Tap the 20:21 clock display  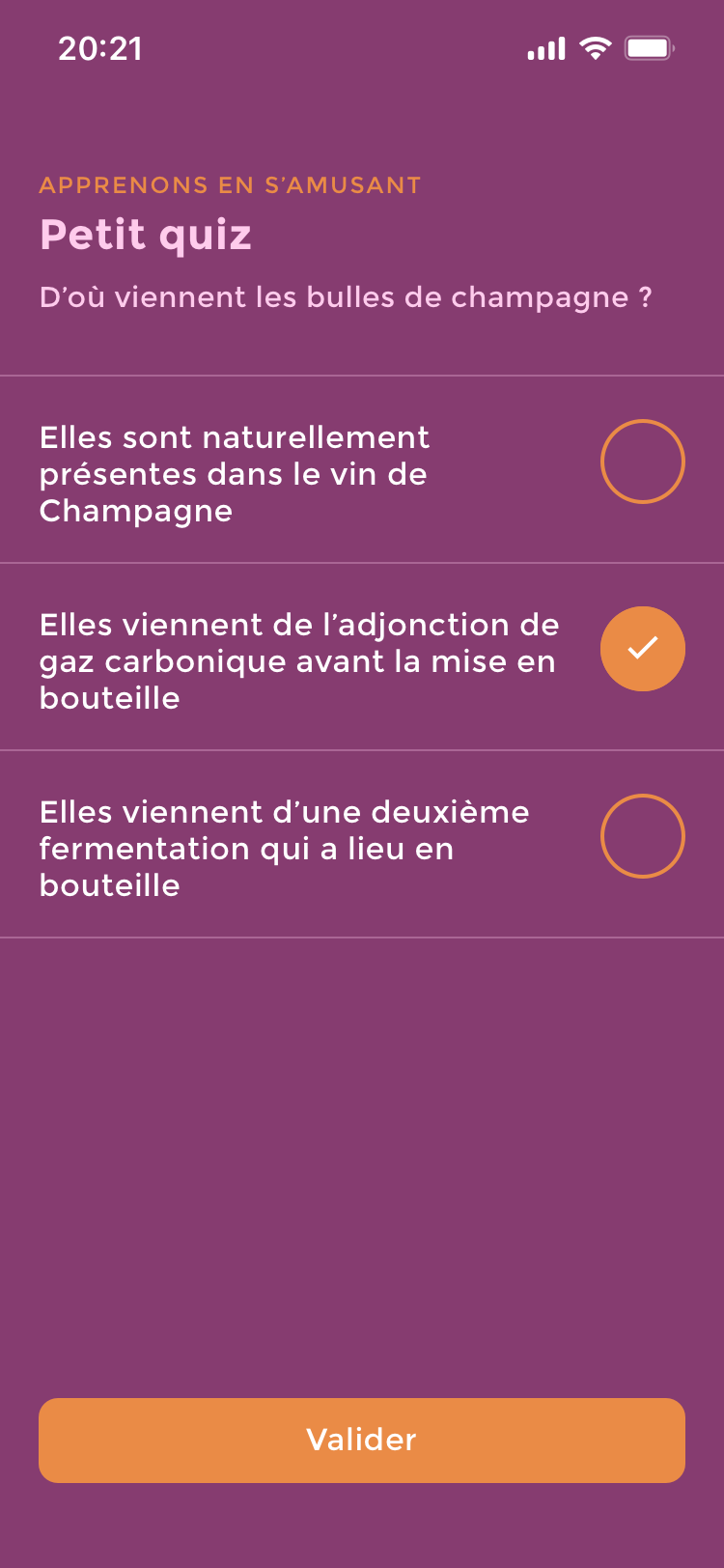coord(100,47)
